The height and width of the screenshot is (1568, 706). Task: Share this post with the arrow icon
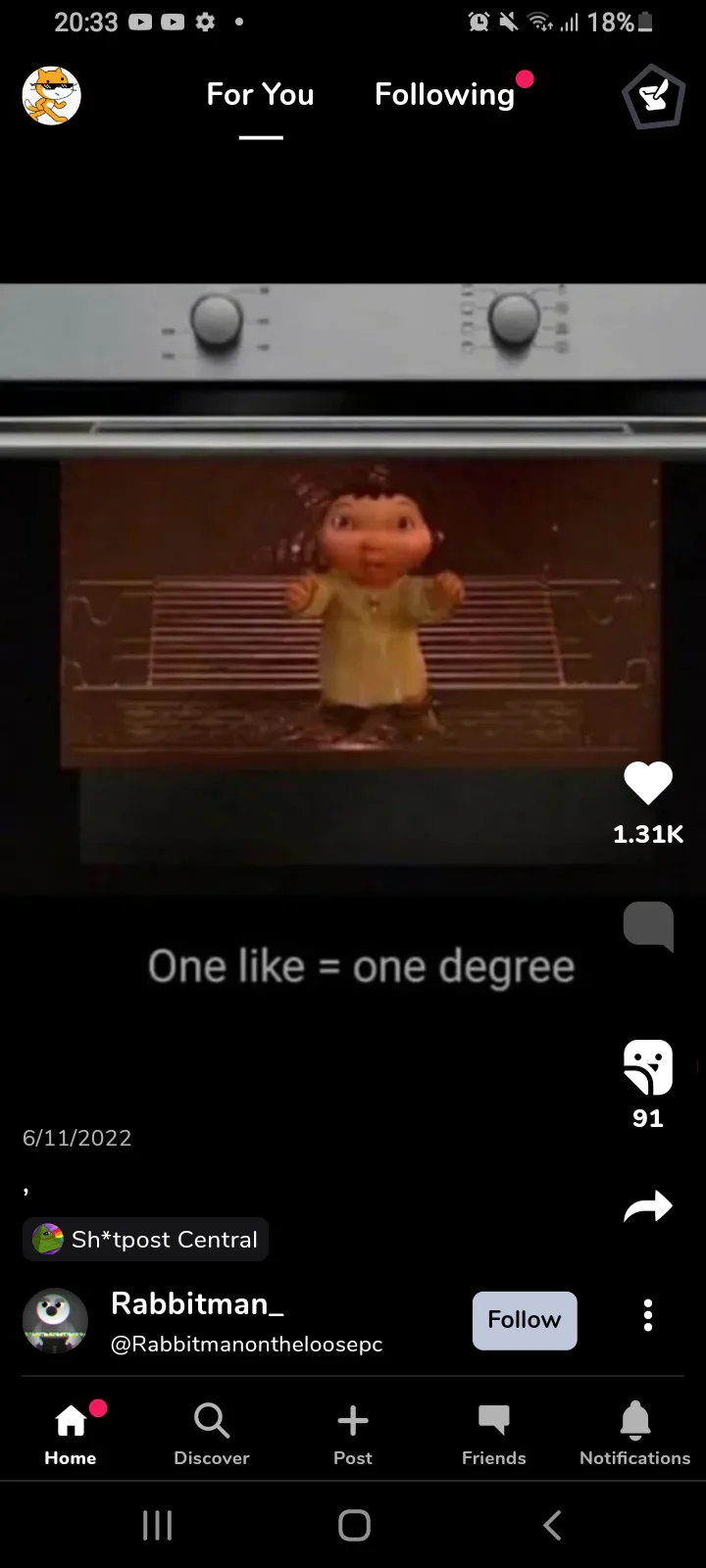[x=648, y=1206]
